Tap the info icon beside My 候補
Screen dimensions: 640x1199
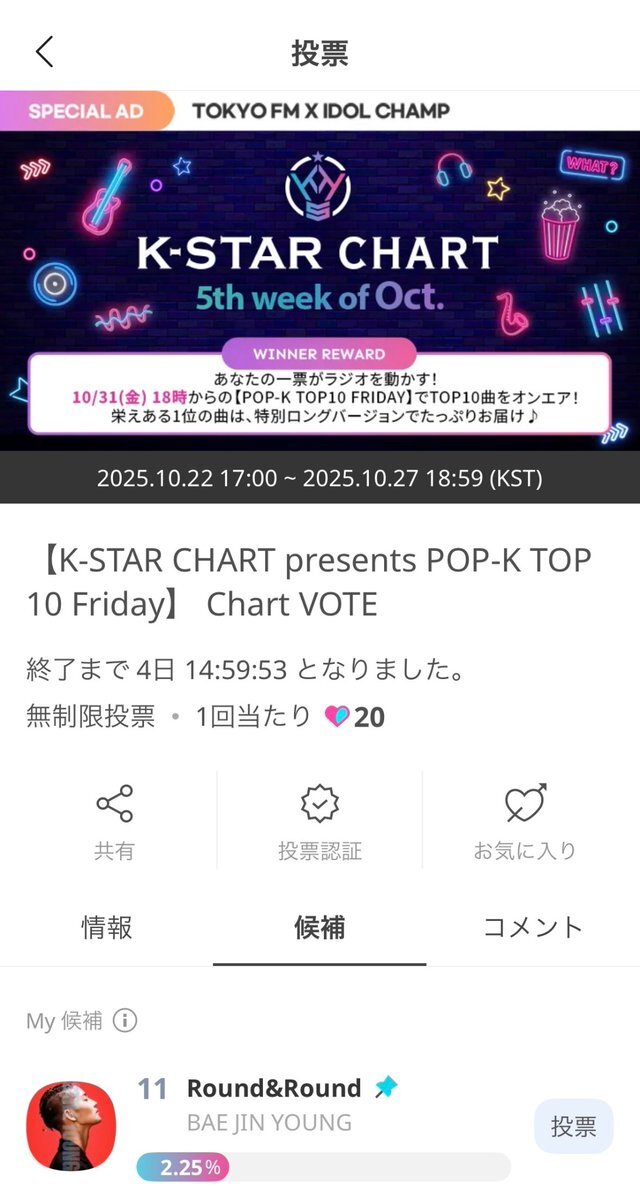click(125, 1020)
